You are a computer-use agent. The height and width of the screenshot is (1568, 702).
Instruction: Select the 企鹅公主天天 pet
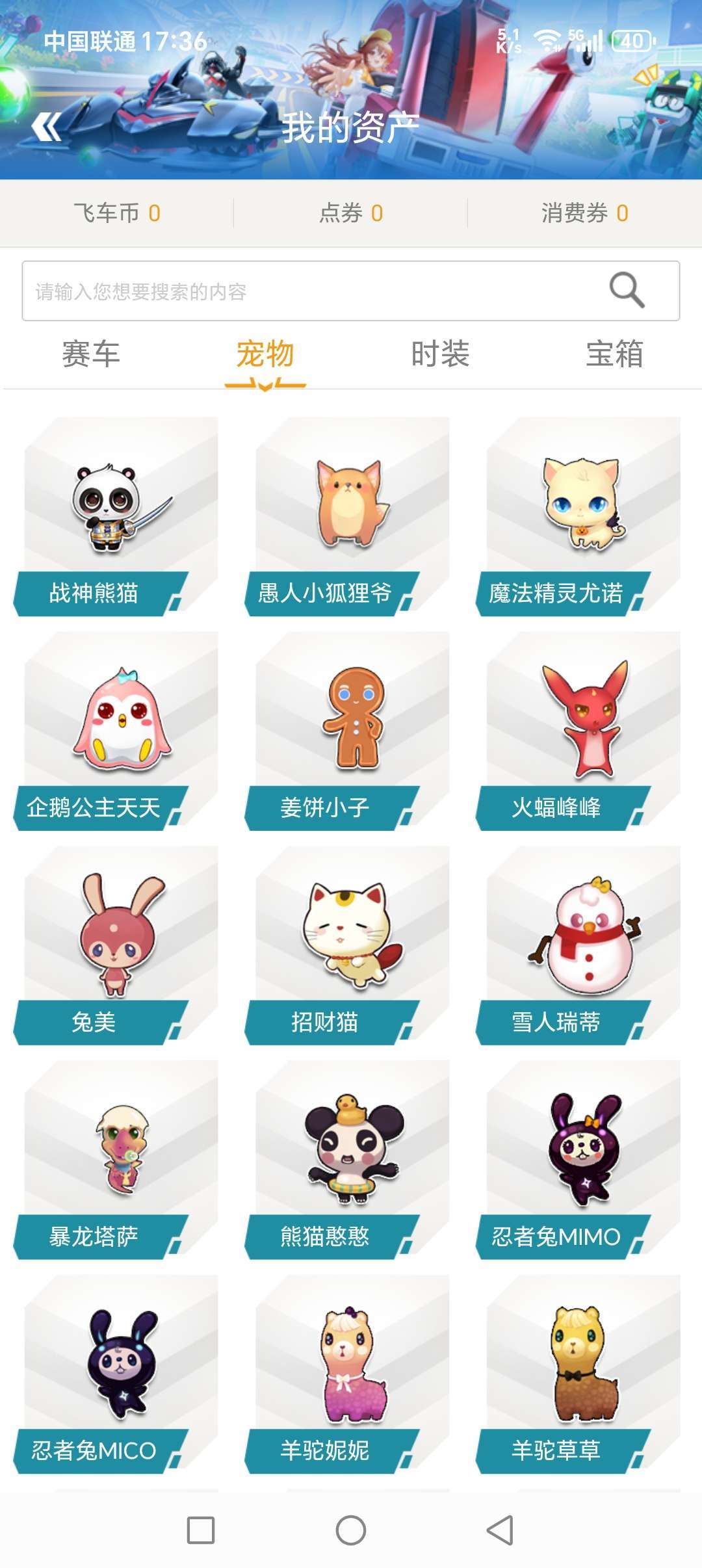coord(116,731)
